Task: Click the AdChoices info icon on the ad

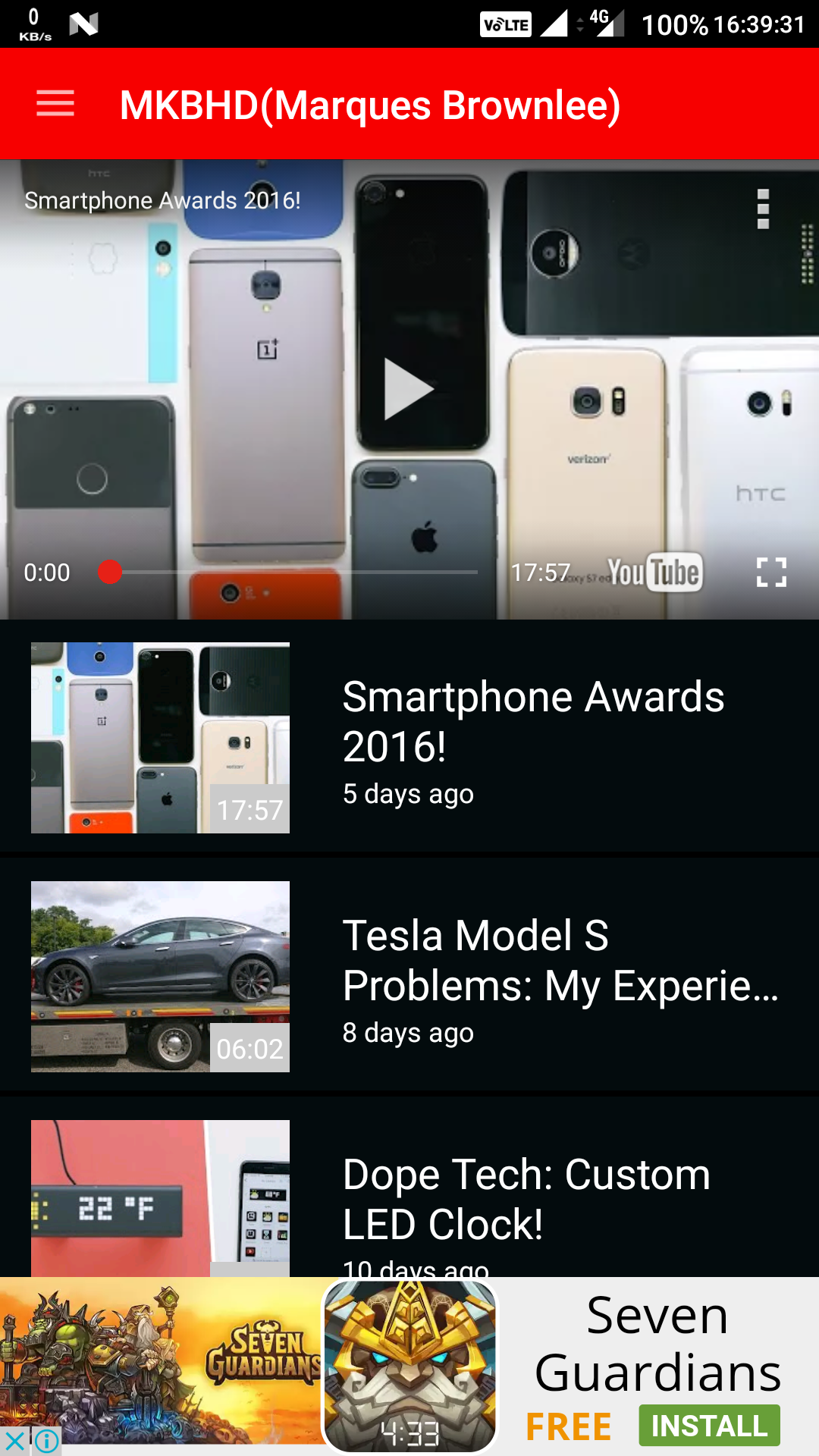Action: pos(47,1440)
